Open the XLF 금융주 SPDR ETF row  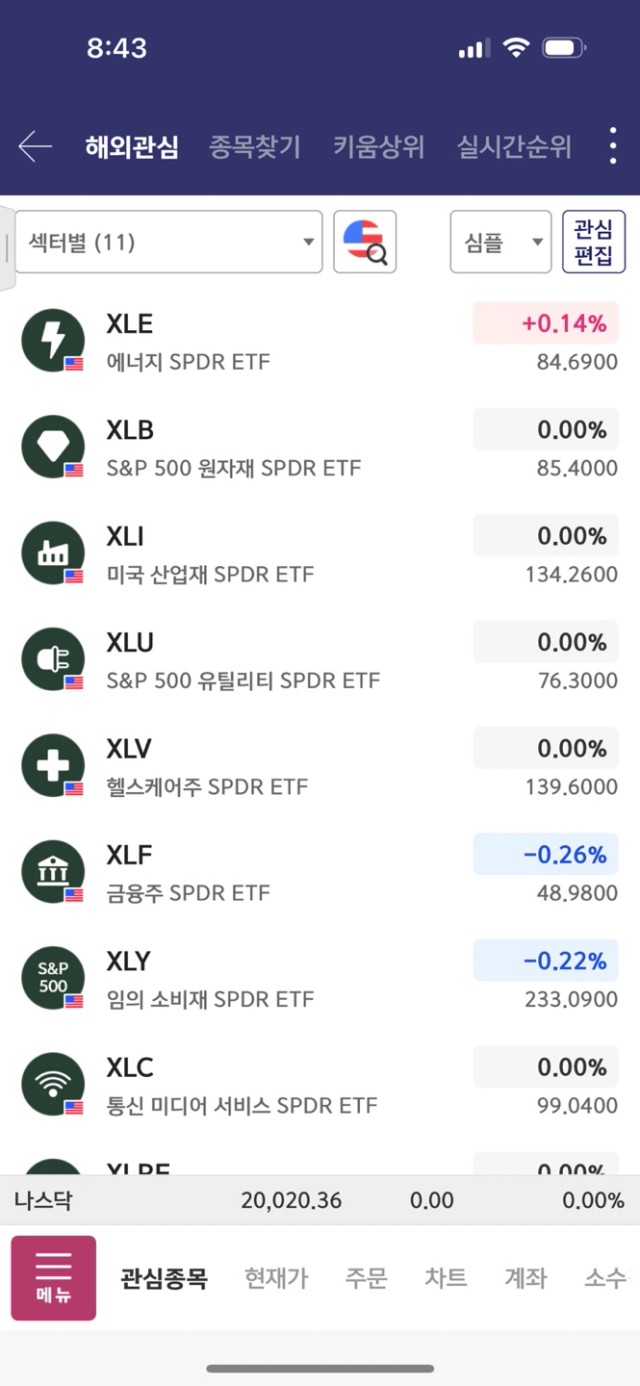coord(320,872)
